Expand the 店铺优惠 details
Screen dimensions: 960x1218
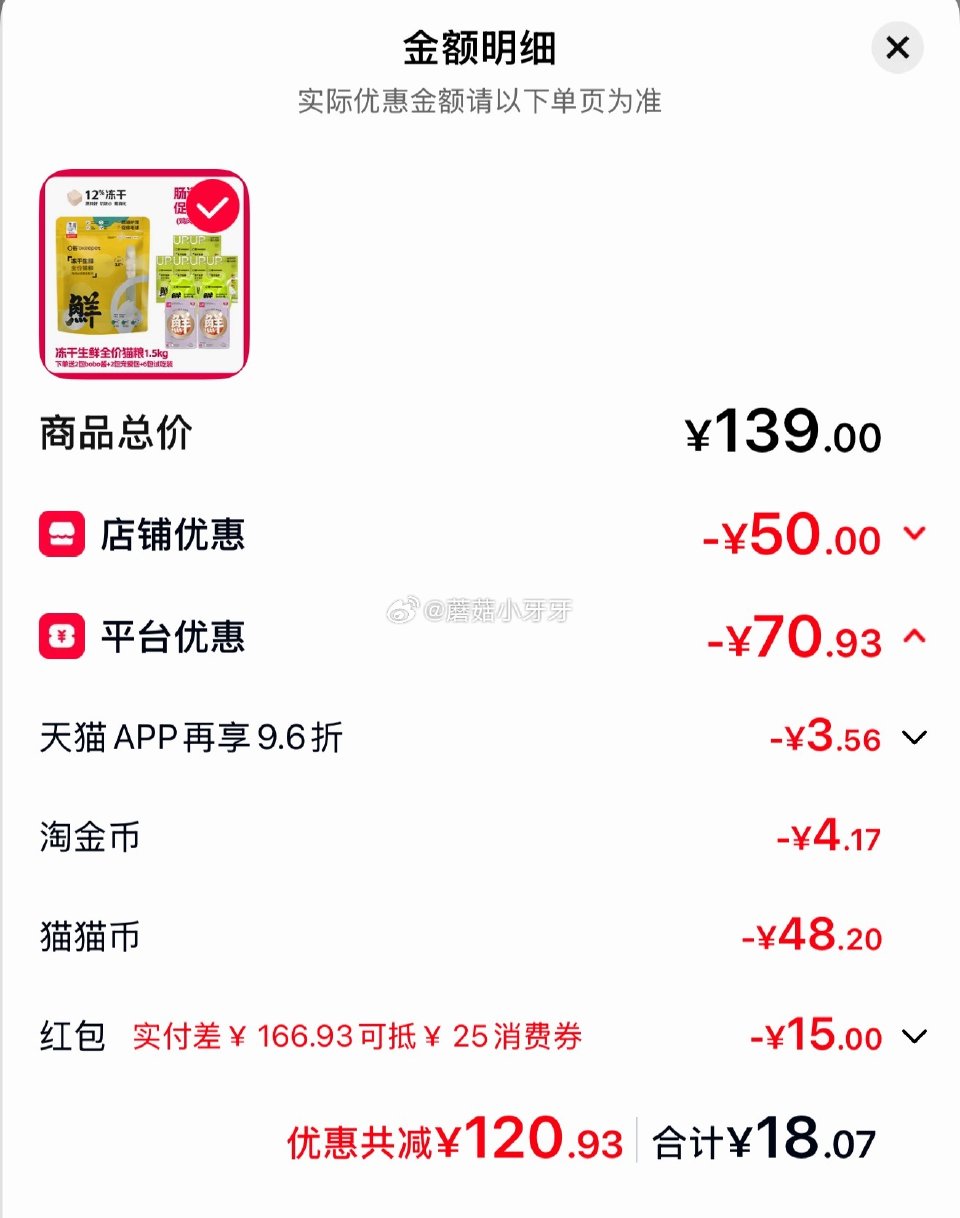916,535
